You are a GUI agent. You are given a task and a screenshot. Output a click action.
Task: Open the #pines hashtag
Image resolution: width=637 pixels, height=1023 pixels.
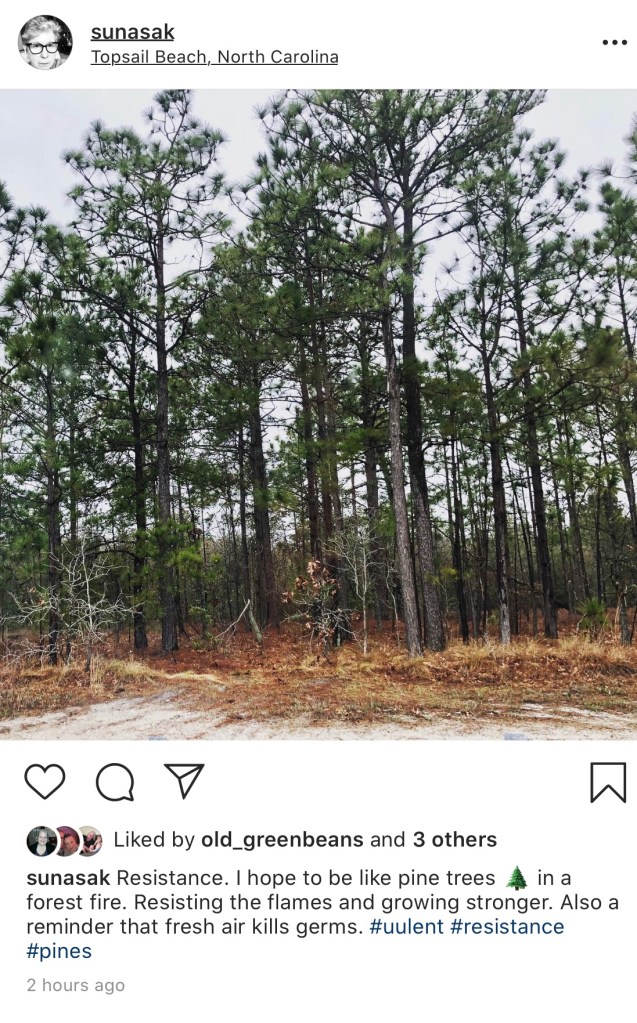click(61, 952)
